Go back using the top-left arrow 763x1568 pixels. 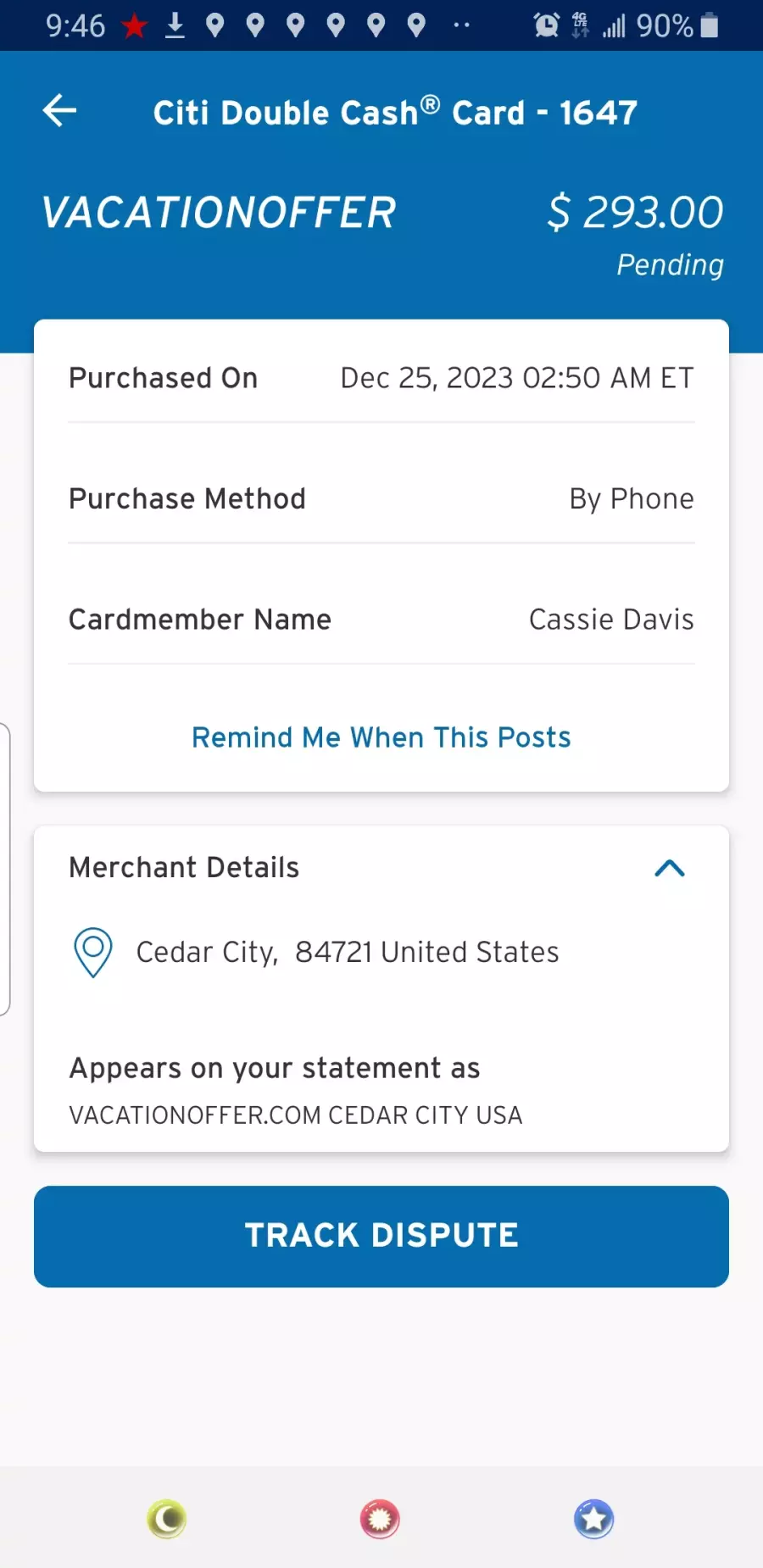[x=59, y=111]
